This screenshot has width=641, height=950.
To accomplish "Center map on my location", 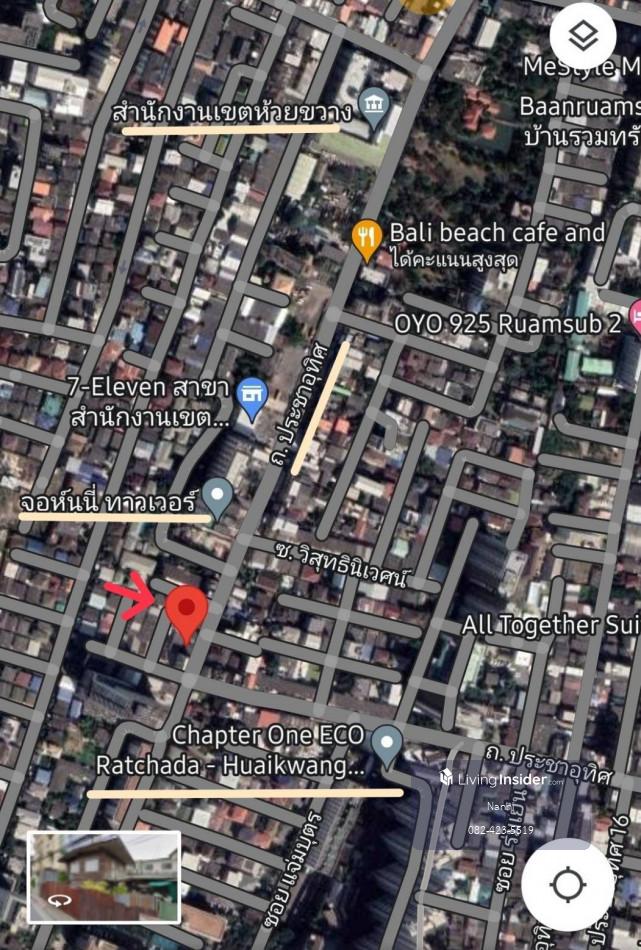I will tap(567, 884).
